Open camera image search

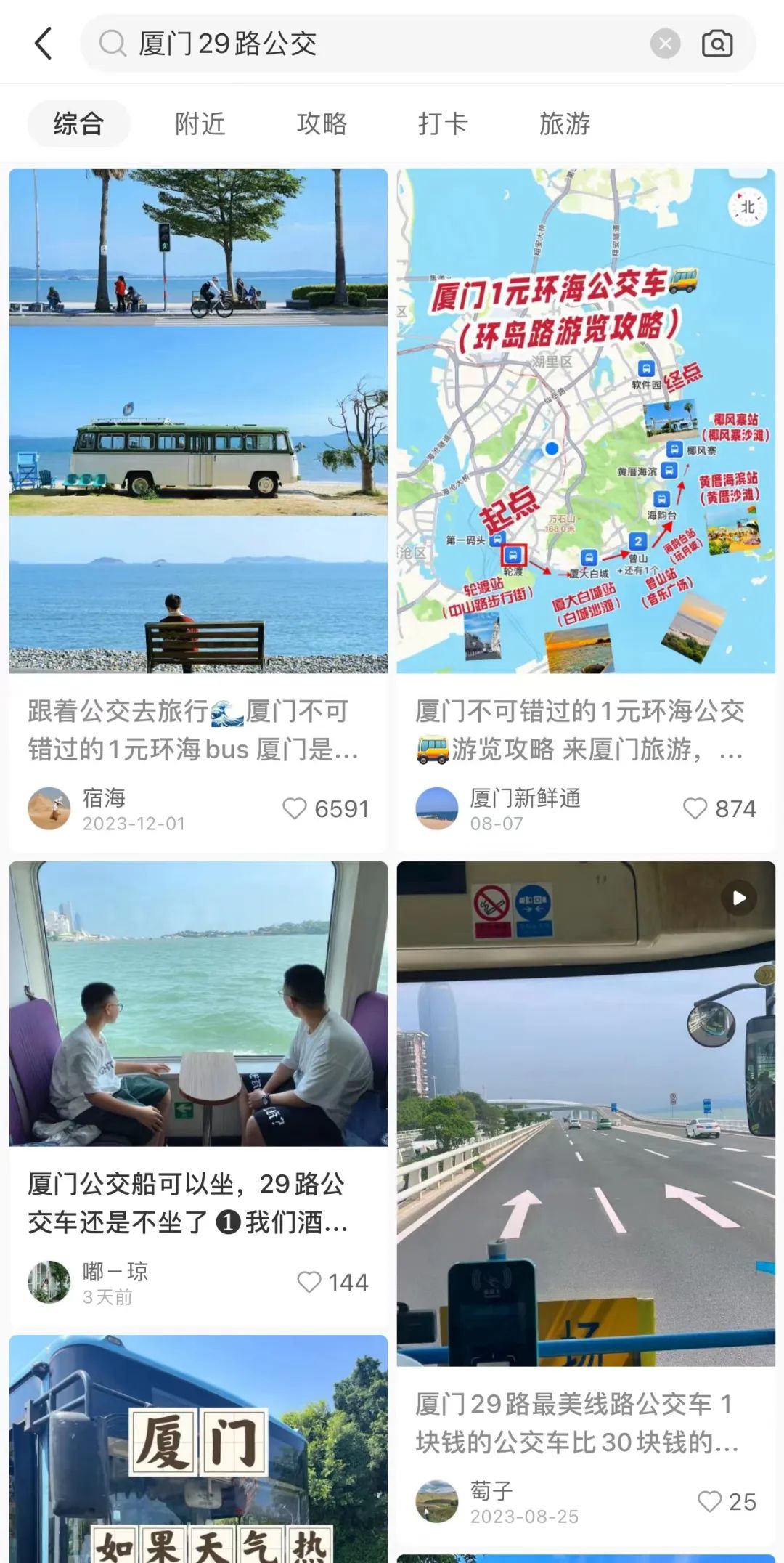tap(717, 44)
